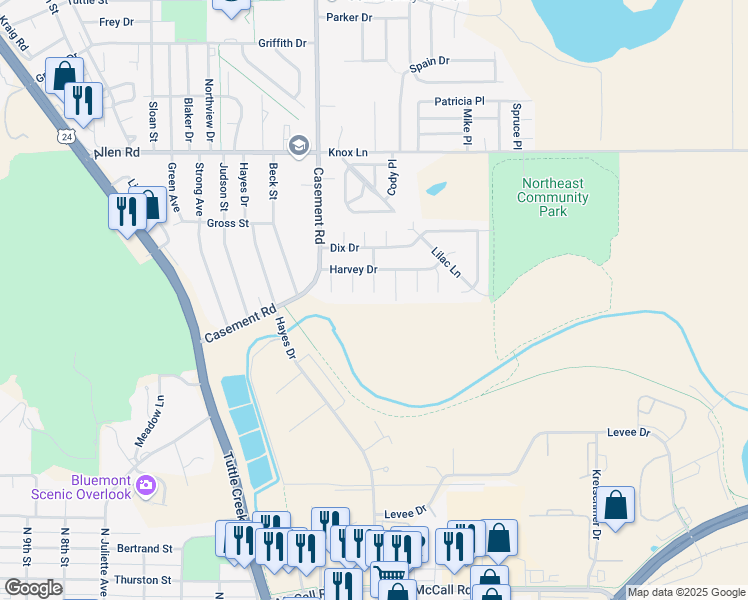The width and height of the screenshot is (748, 600).
Task: Open the Bluemont Scenic Overlook camera marker
Action: [147, 486]
